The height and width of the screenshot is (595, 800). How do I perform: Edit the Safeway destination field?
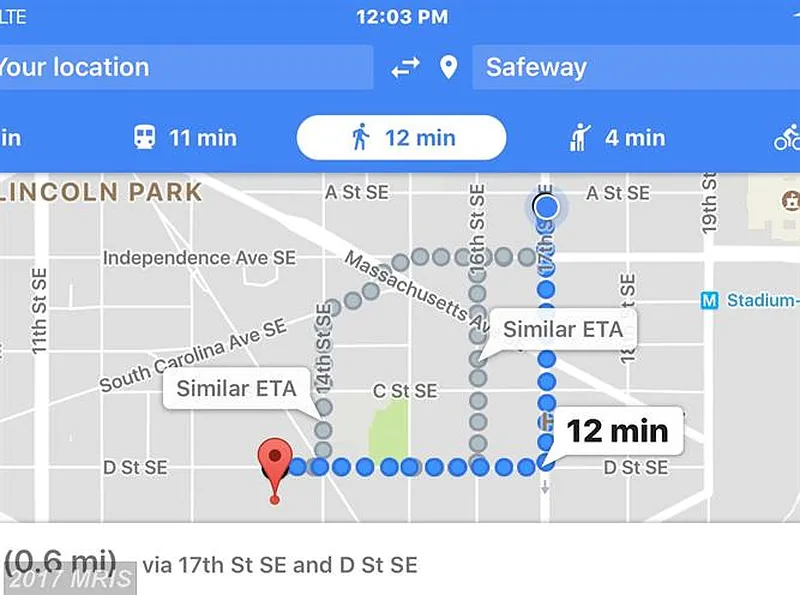tap(635, 68)
